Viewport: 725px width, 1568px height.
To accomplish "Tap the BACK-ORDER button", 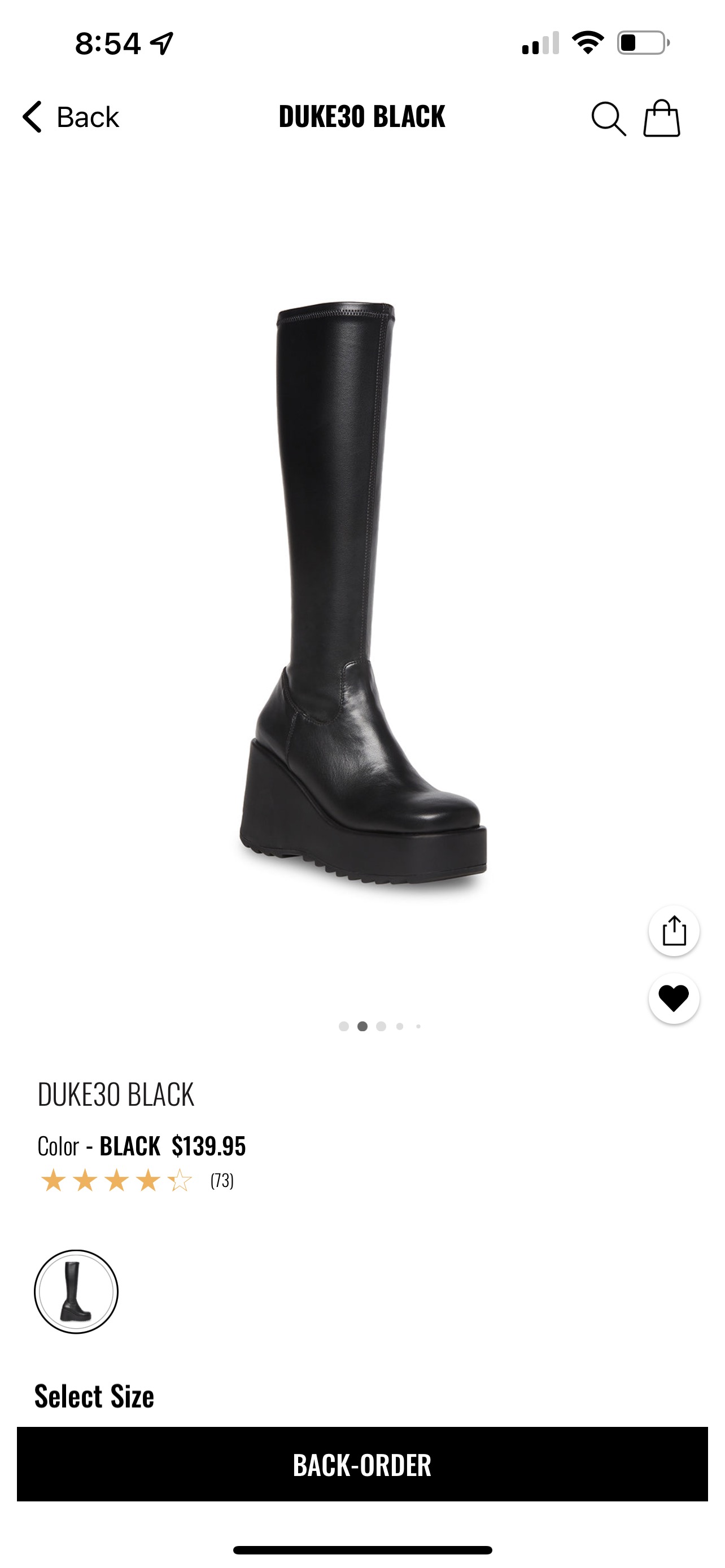I will point(362,1465).
